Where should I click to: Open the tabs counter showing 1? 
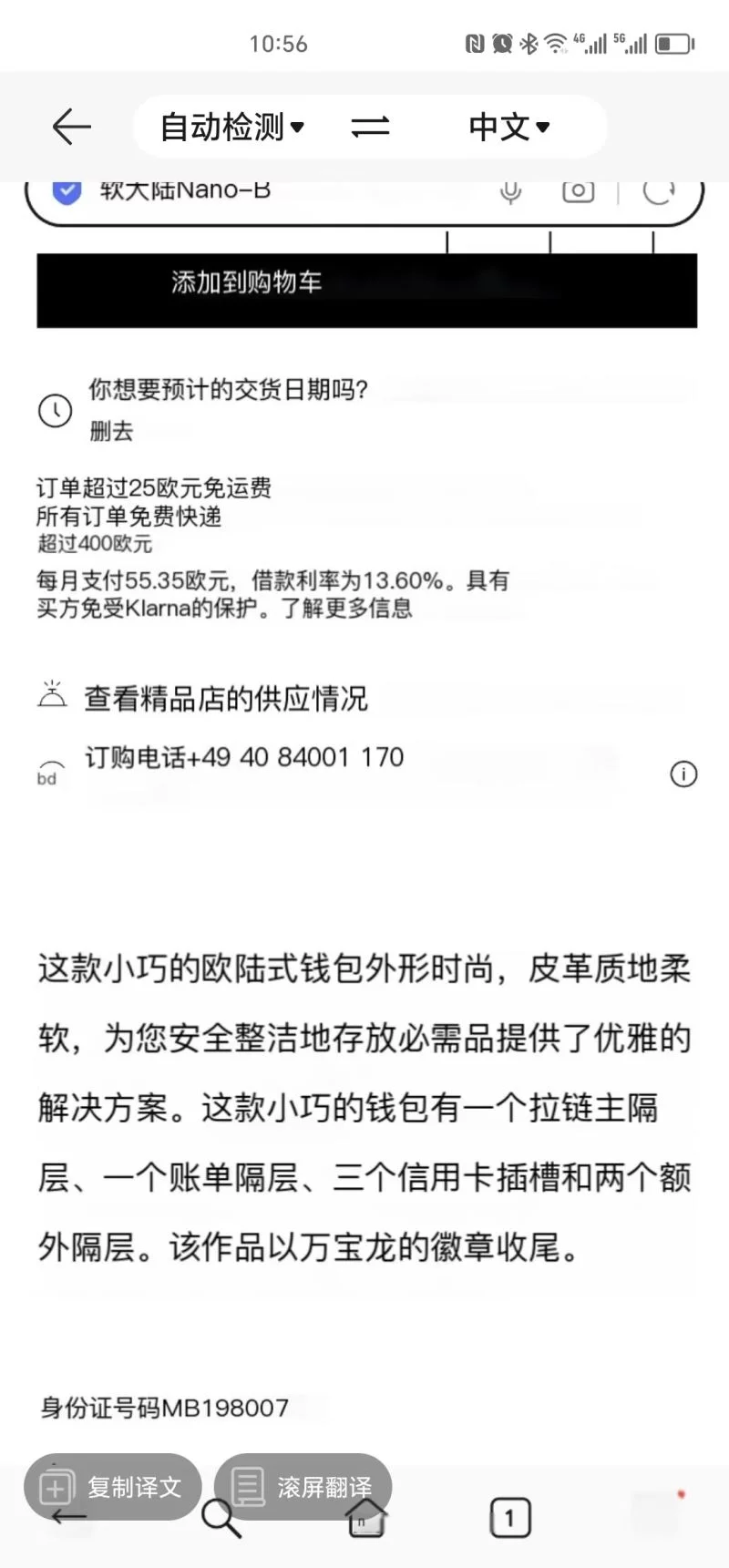[509, 1518]
